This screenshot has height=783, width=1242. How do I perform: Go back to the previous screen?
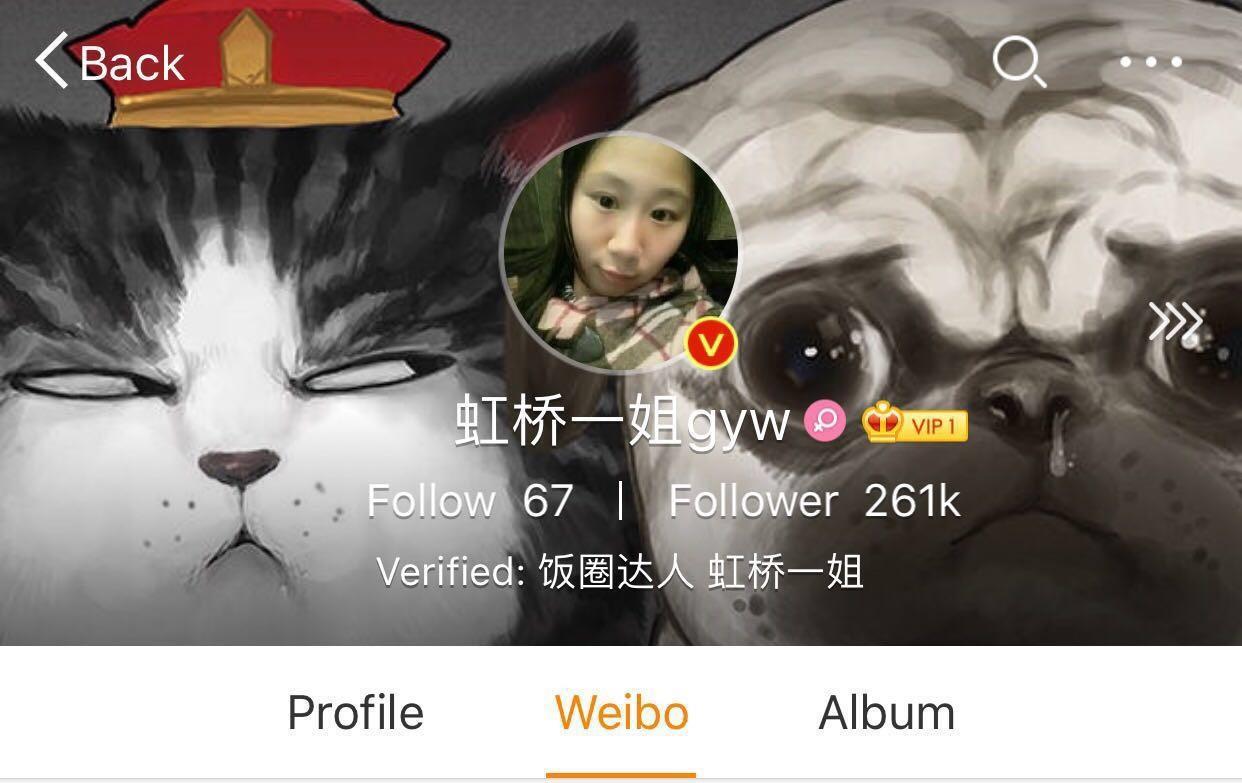[x=110, y=62]
